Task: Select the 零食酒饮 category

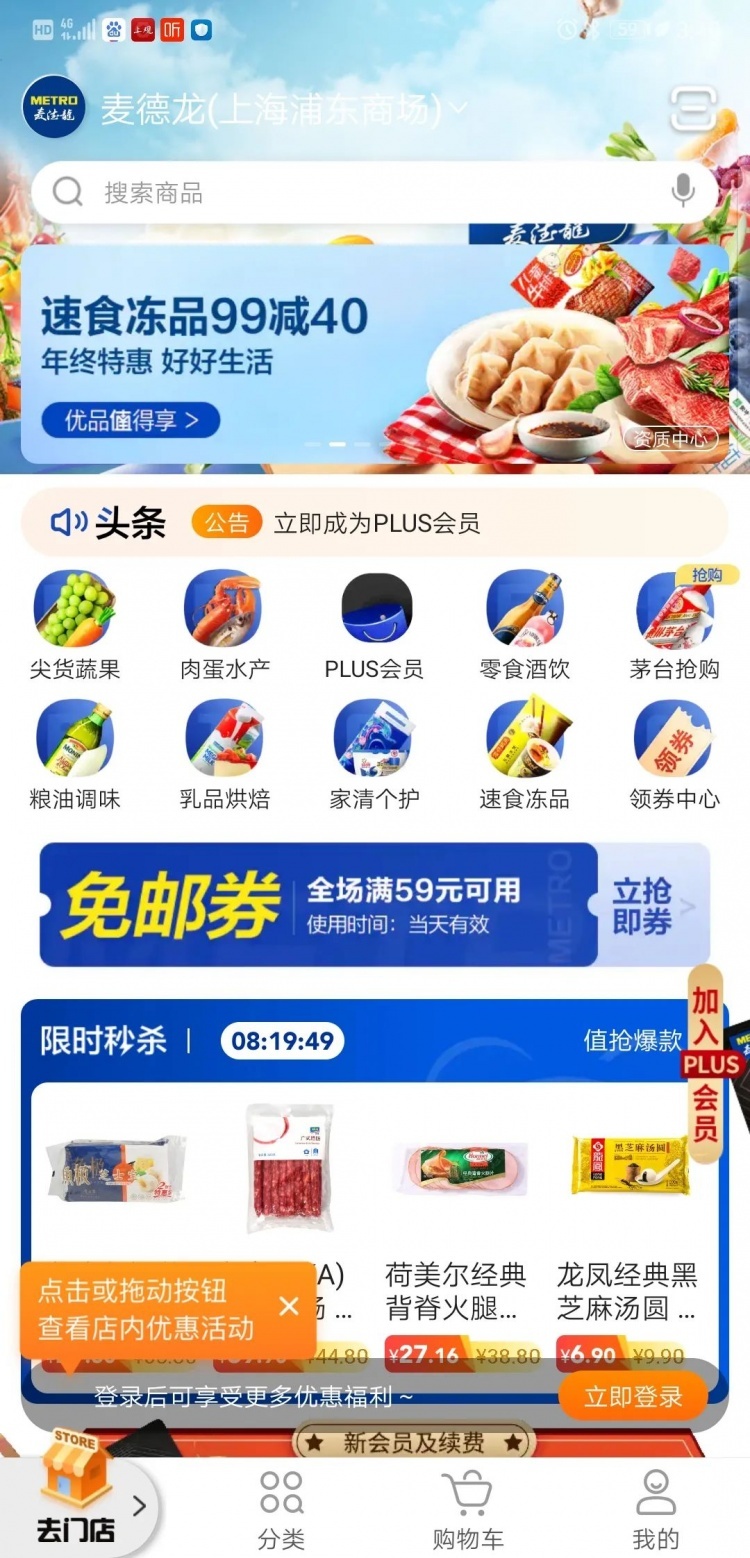Action: 524,626
